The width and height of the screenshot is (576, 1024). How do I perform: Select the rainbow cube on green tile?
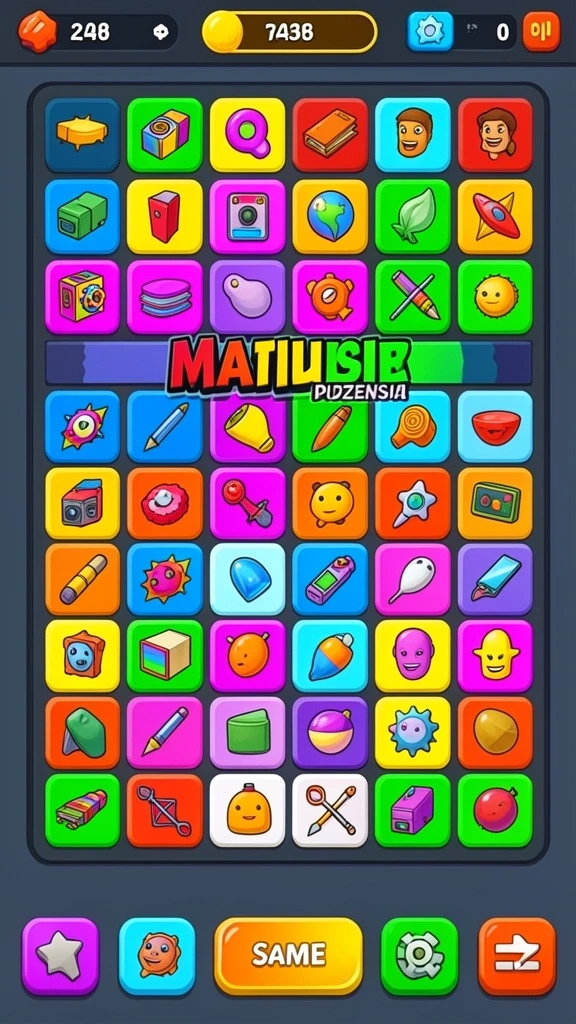pos(165,656)
